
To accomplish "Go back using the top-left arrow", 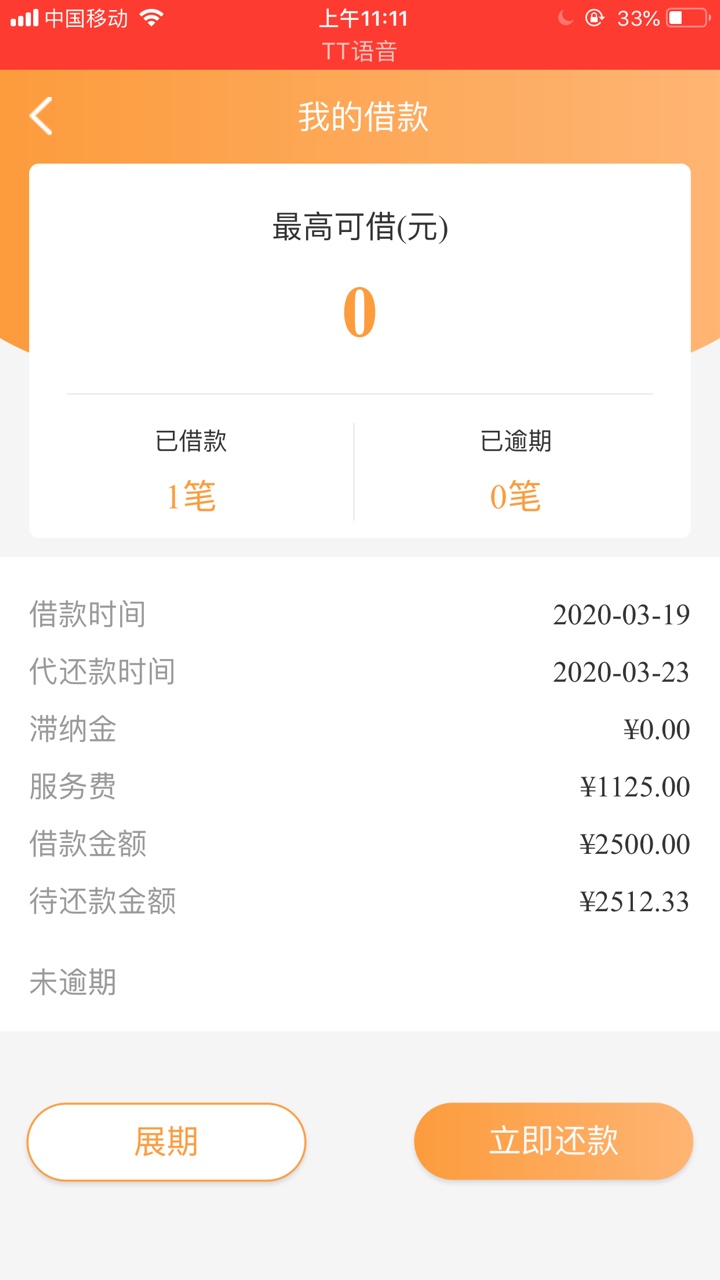I will [41, 117].
